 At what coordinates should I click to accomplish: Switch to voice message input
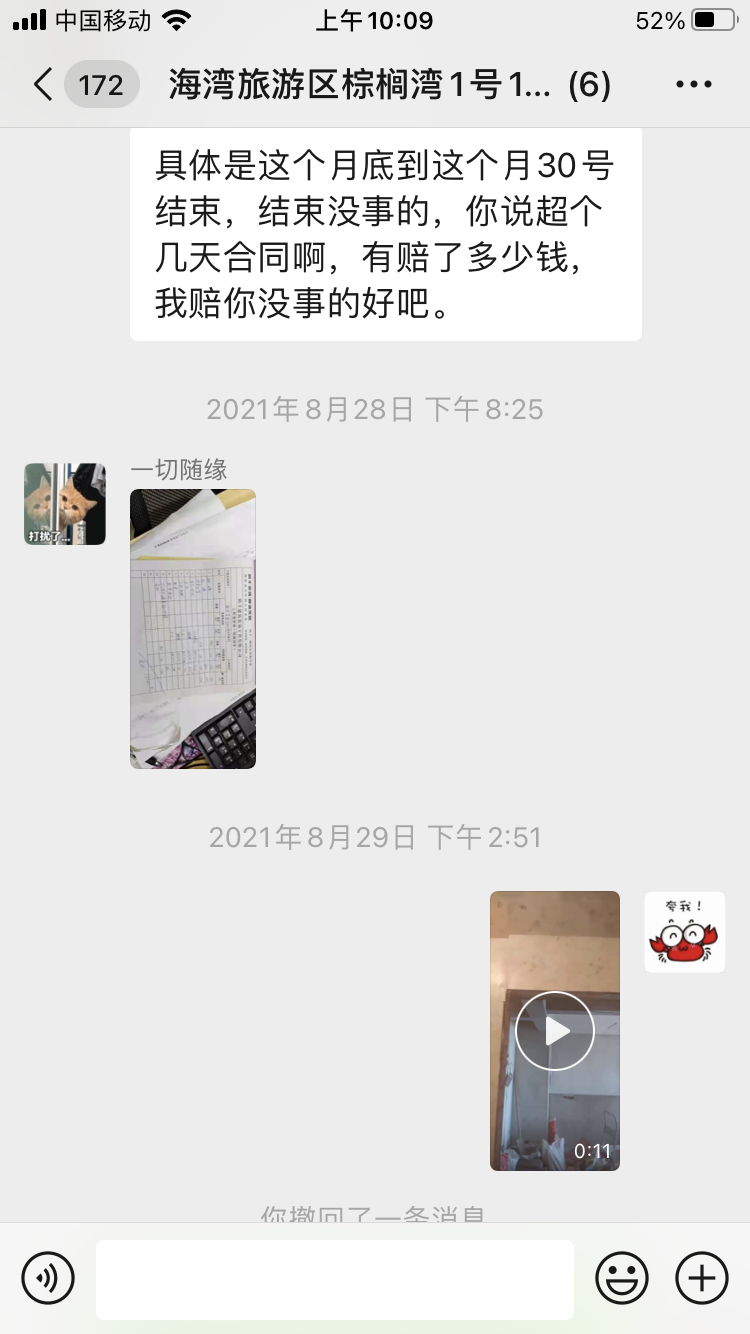pos(48,1278)
